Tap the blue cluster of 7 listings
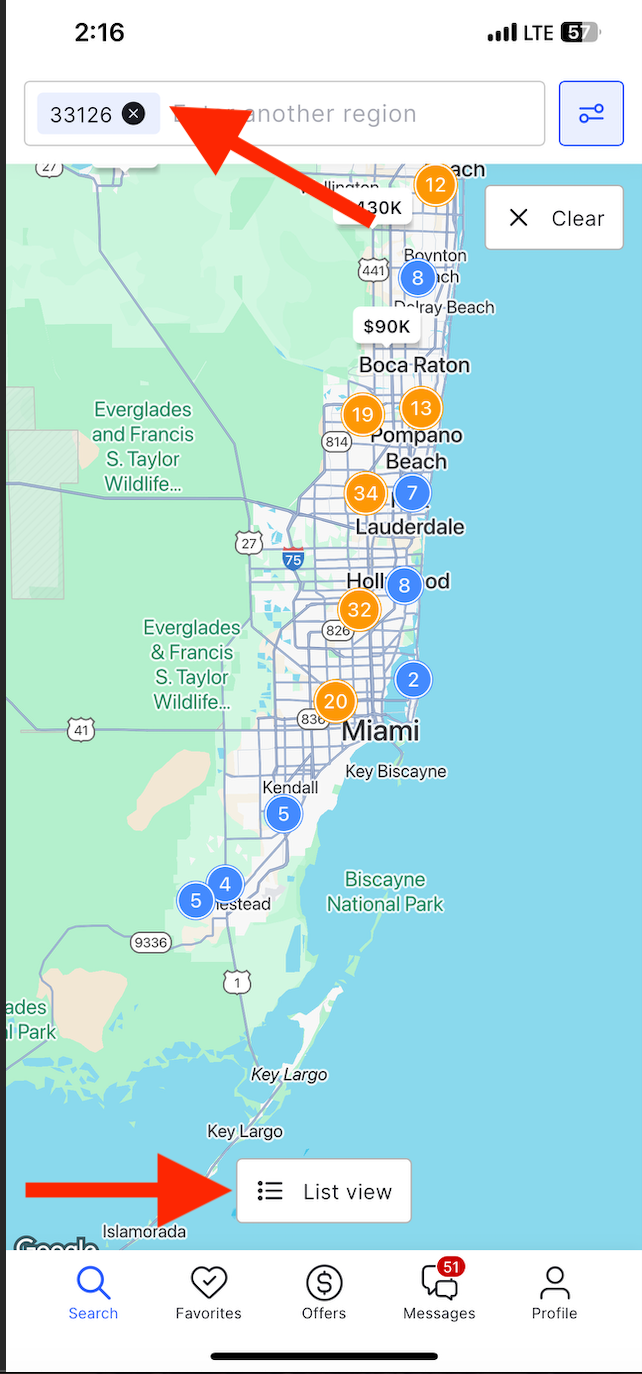 (412, 492)
